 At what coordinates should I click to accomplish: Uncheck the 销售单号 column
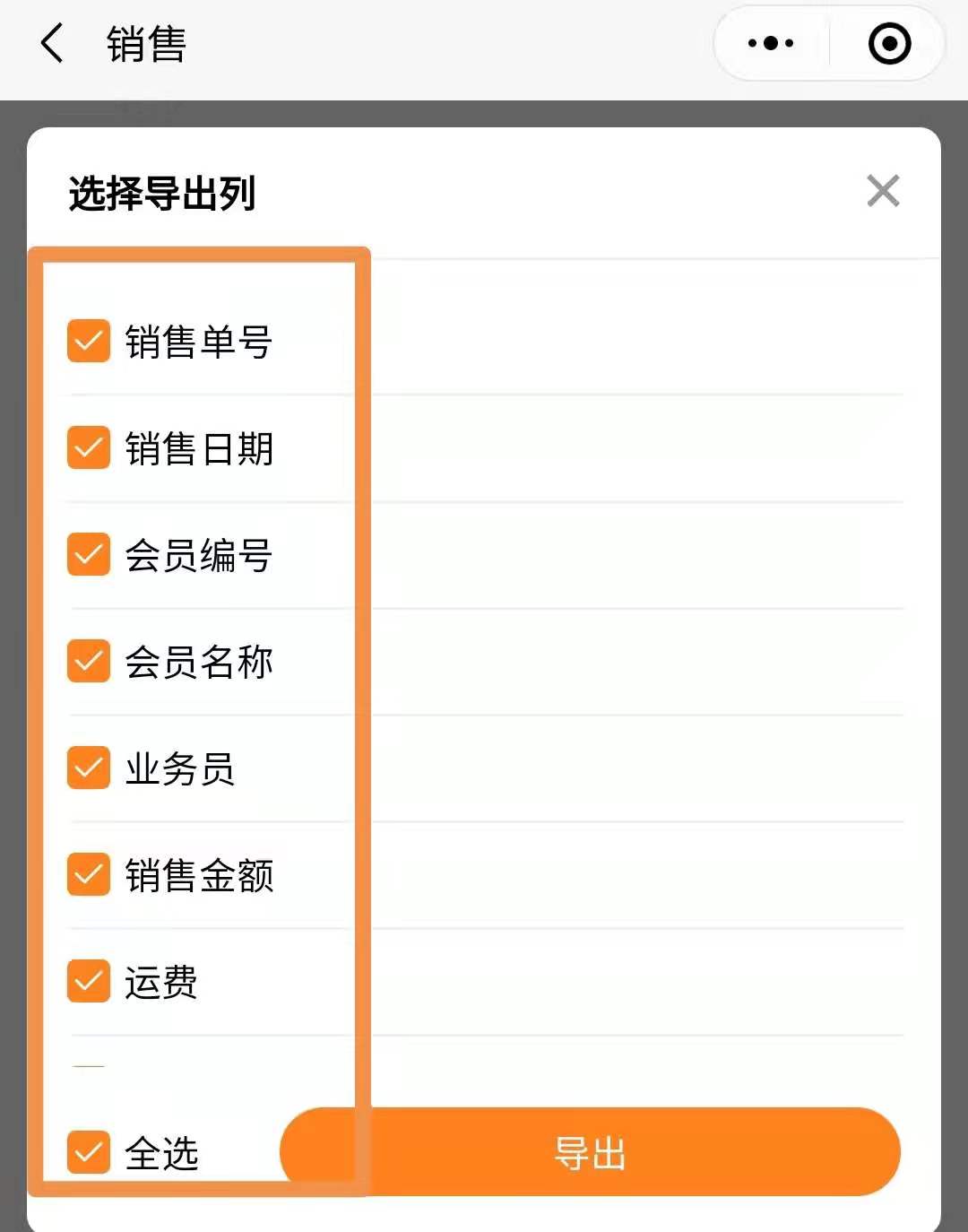pos(89,342)
